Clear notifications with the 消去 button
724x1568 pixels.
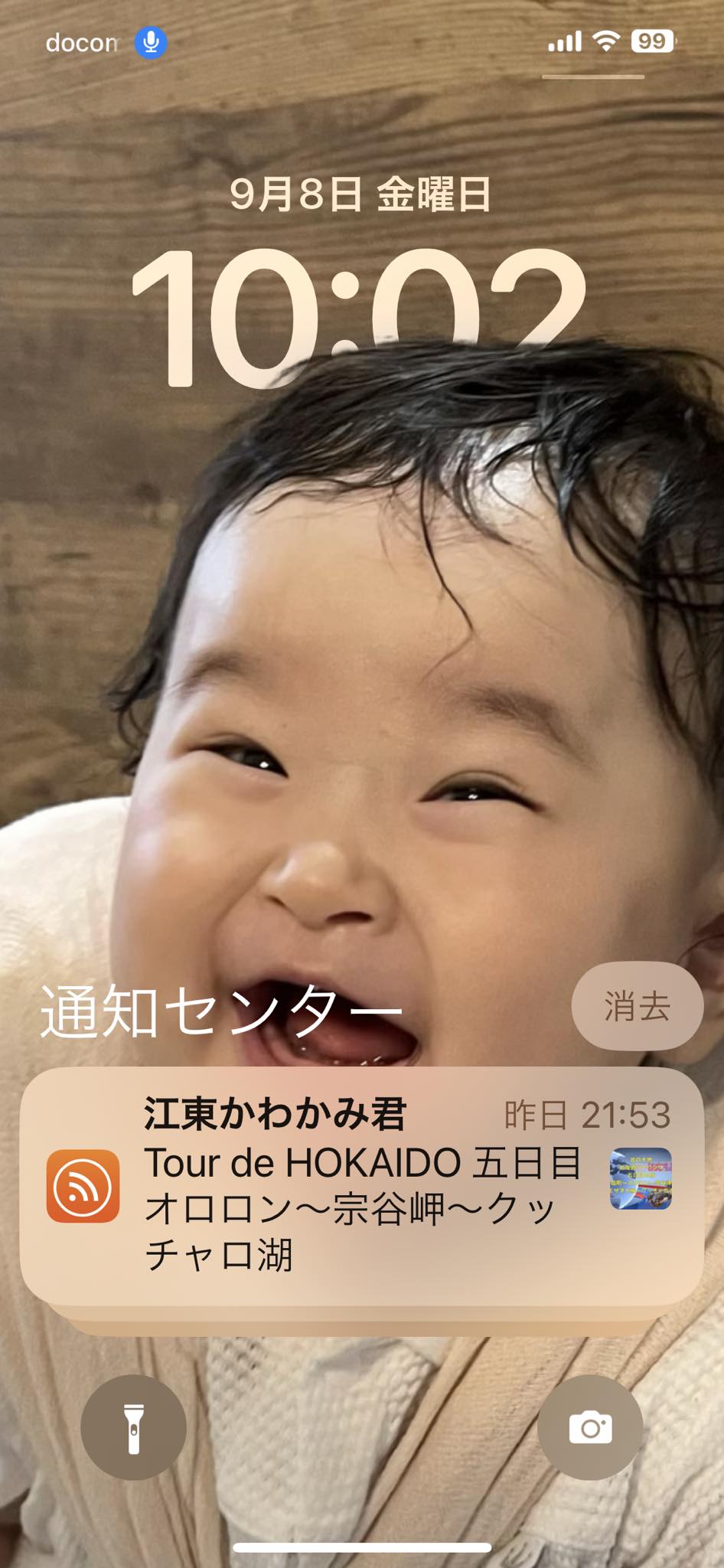tap(637, 1006)
